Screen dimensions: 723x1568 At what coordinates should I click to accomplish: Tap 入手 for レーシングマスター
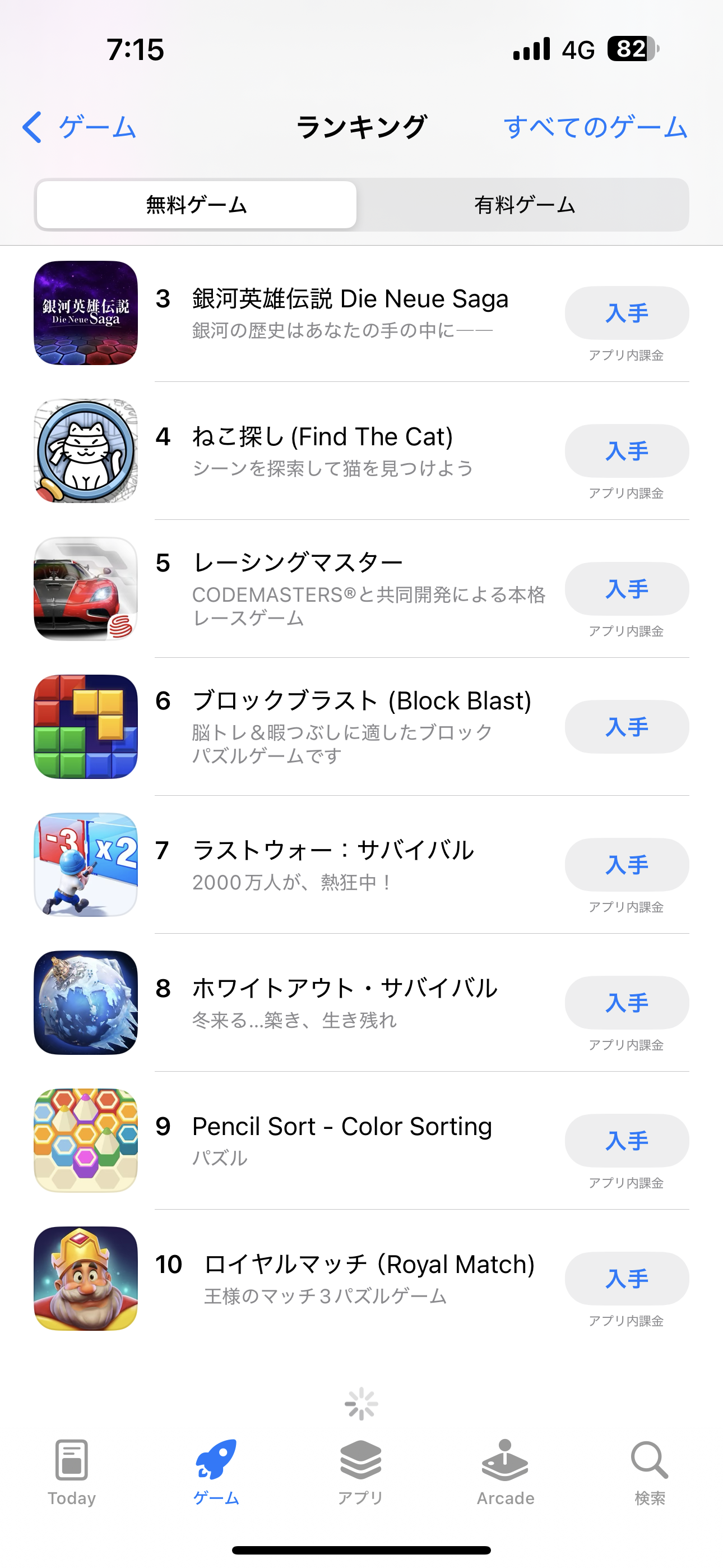tap(626, 589)
